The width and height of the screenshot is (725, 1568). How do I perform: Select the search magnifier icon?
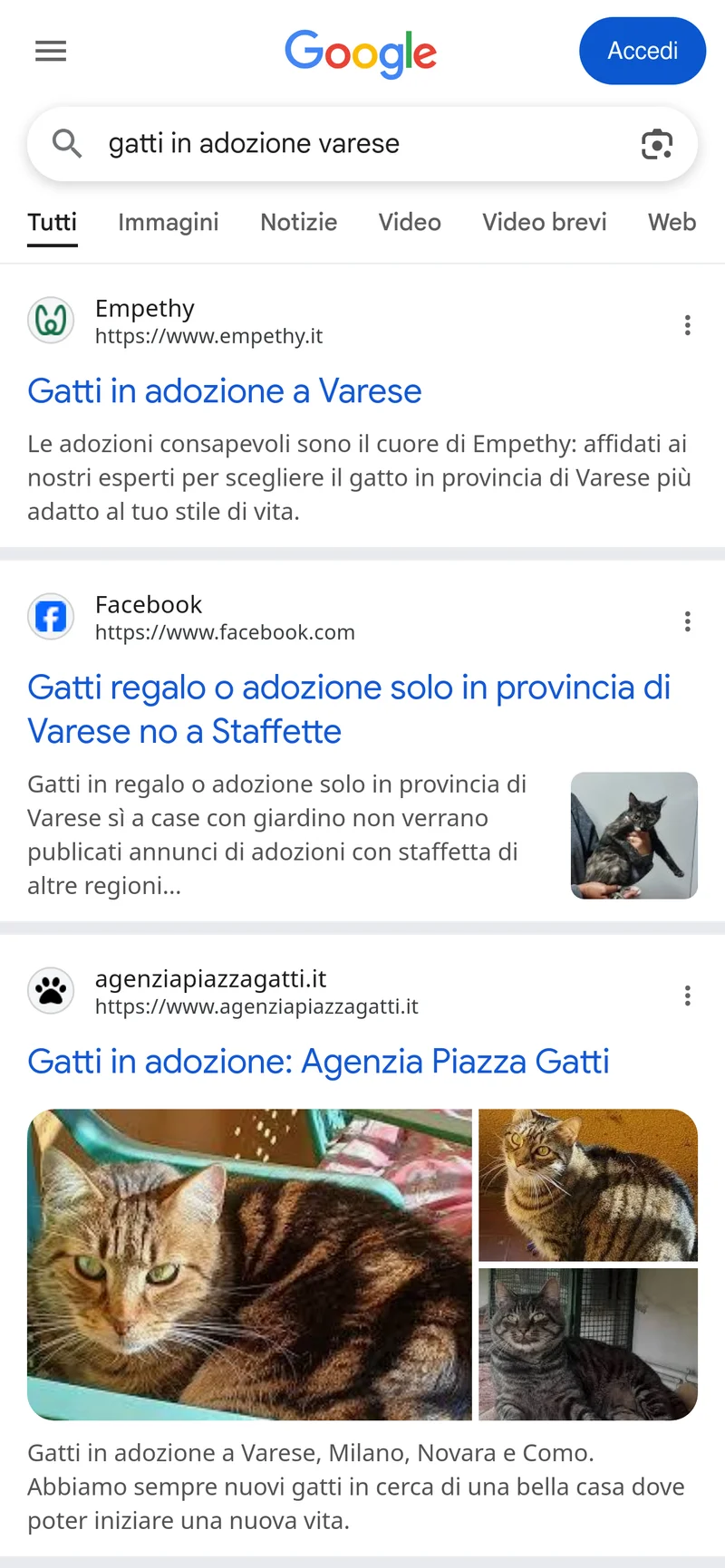[x=66, y=143]
